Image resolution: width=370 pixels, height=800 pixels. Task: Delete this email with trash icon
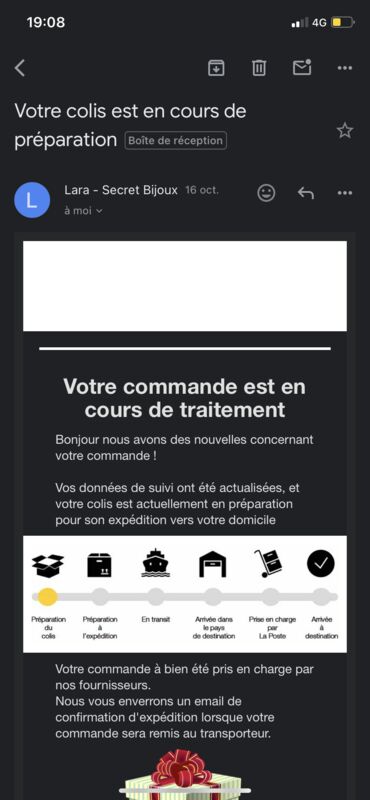click(x=259, y=68)
